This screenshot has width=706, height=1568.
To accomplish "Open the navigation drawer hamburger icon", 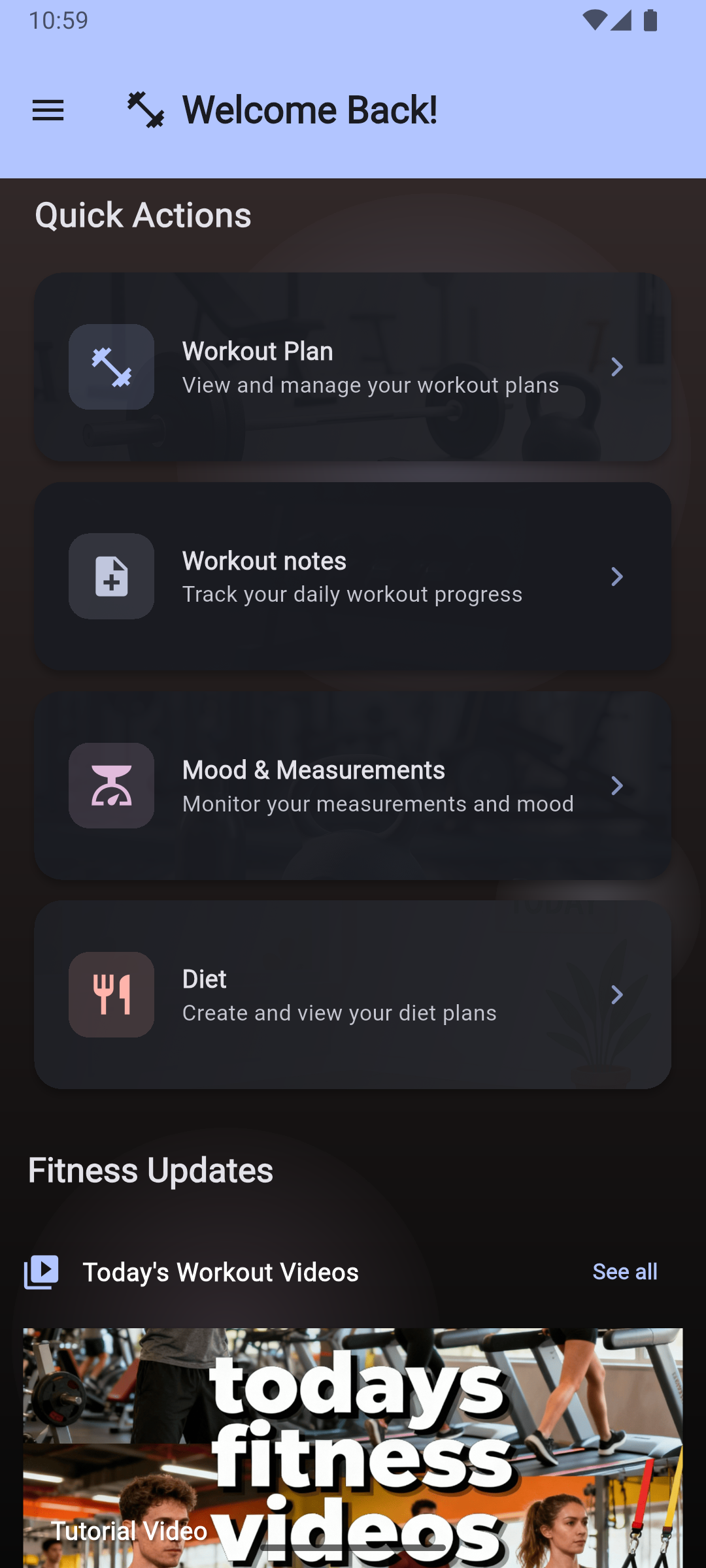I will tap(48, 110).
